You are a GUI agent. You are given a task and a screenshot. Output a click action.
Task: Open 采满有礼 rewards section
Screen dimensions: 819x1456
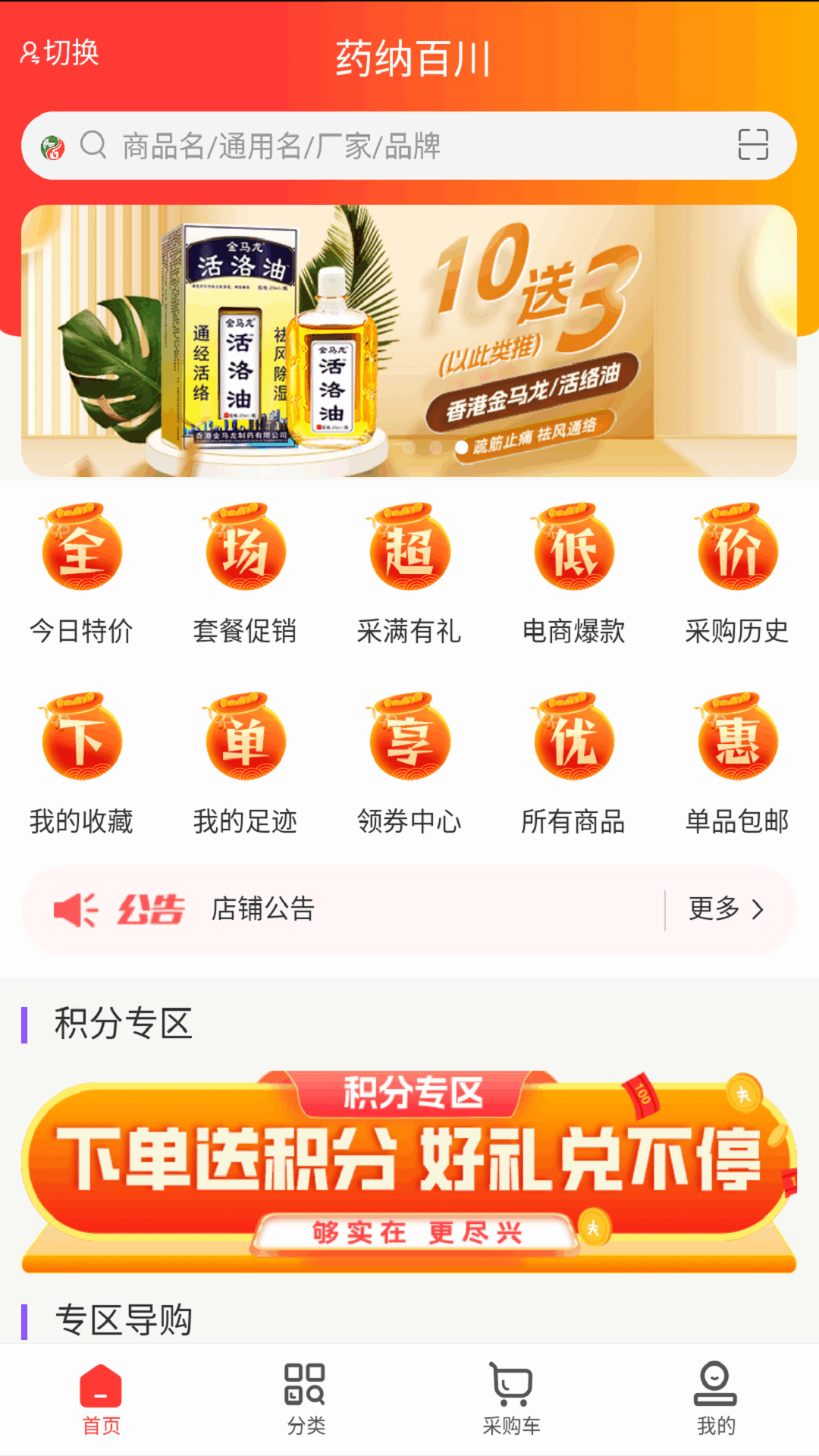[408, 576]
